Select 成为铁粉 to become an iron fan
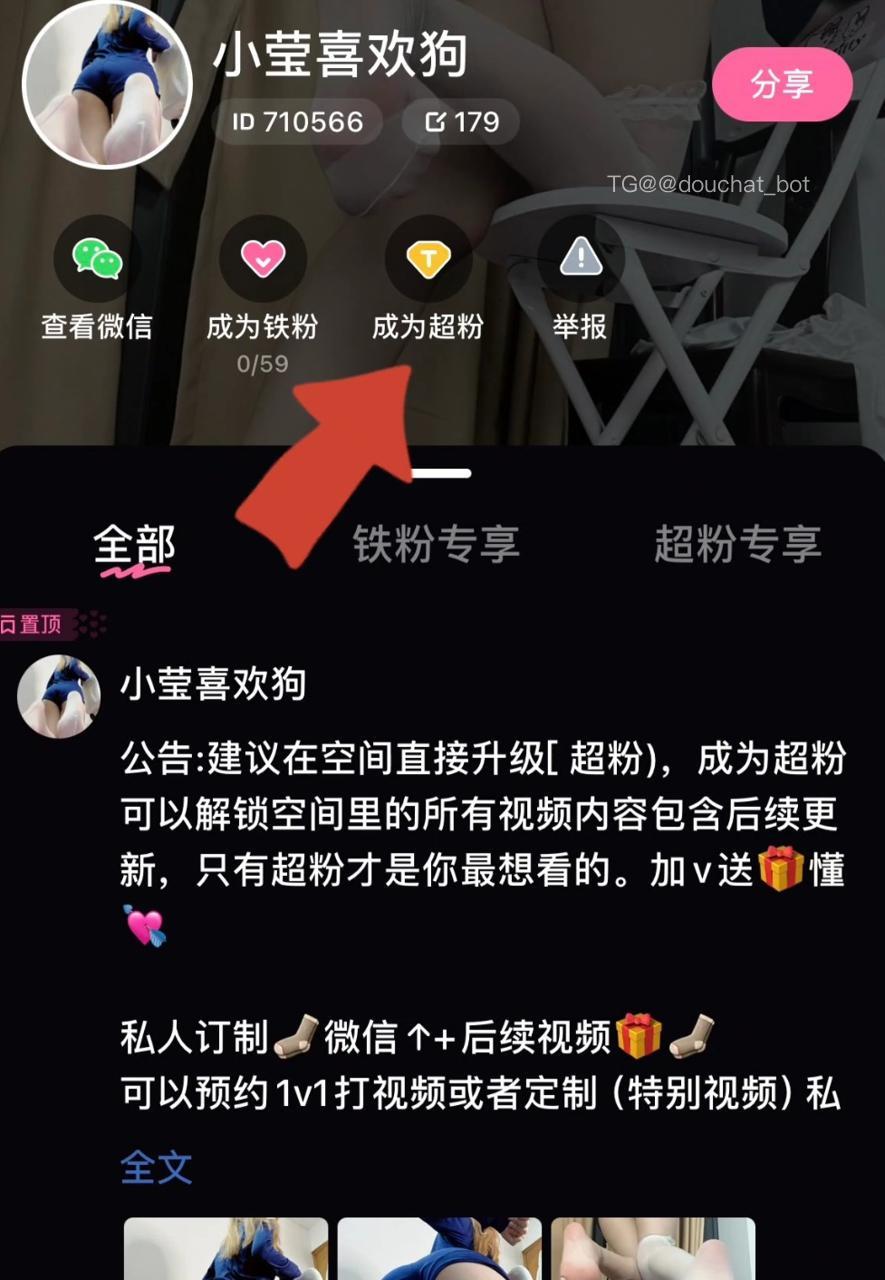This screenshot has height=1280, width=885. 262,279
